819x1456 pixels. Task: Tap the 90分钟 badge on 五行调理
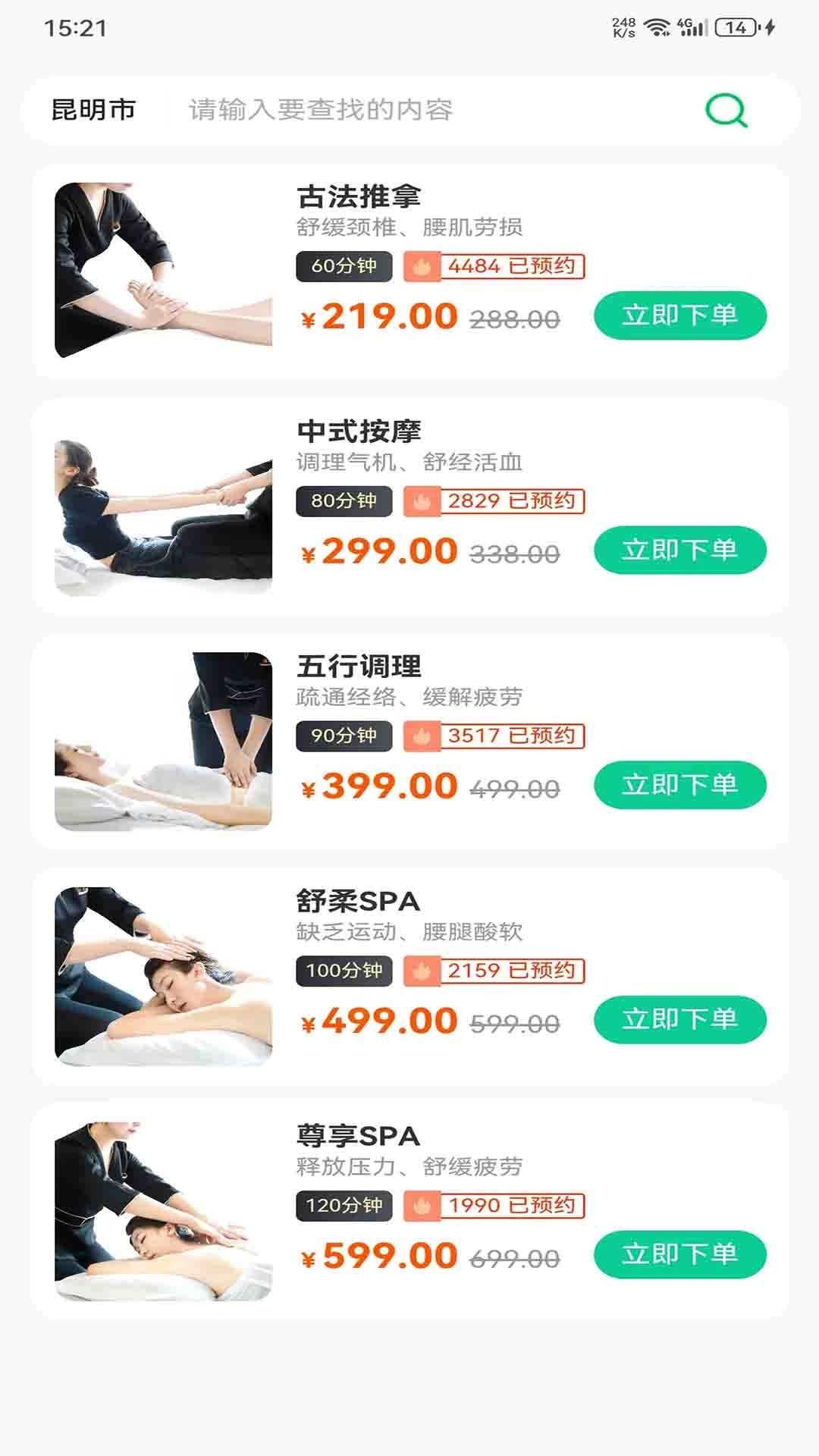tap(343, 736)
